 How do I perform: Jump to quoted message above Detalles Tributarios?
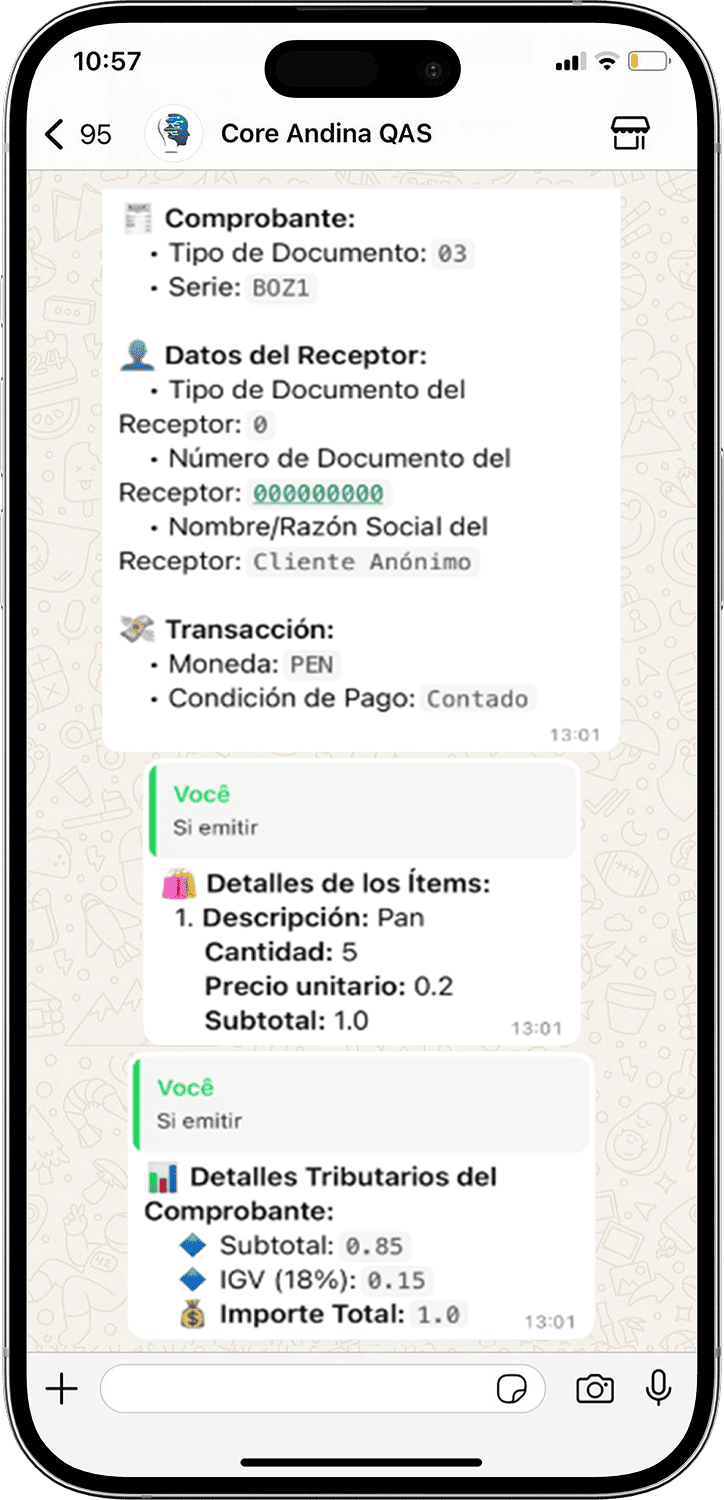click(362, 1103)
